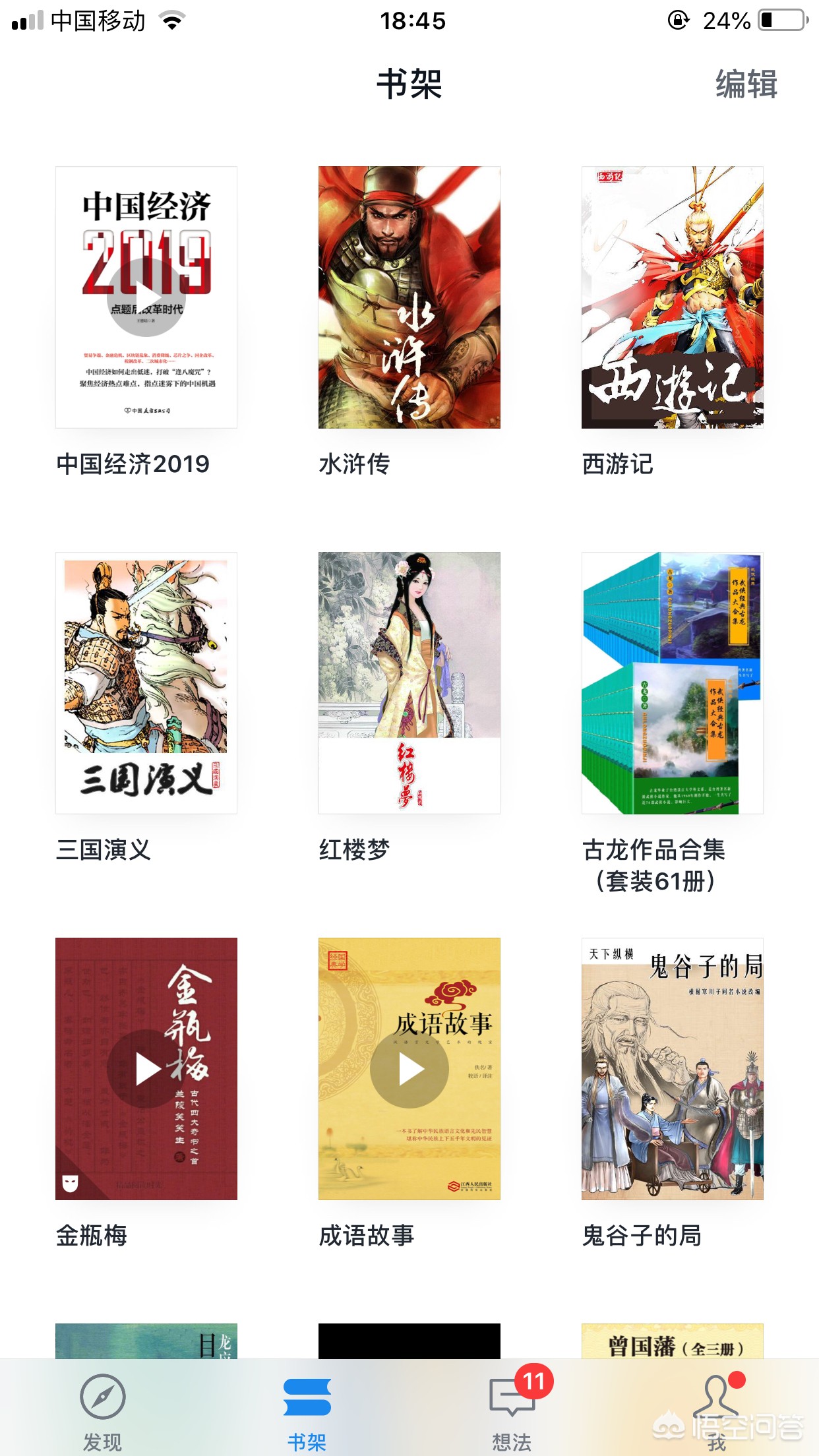Open the audiobook 金瓶梅
The width and height of the screenshot is (819, 1456).
click(146, 1068)
